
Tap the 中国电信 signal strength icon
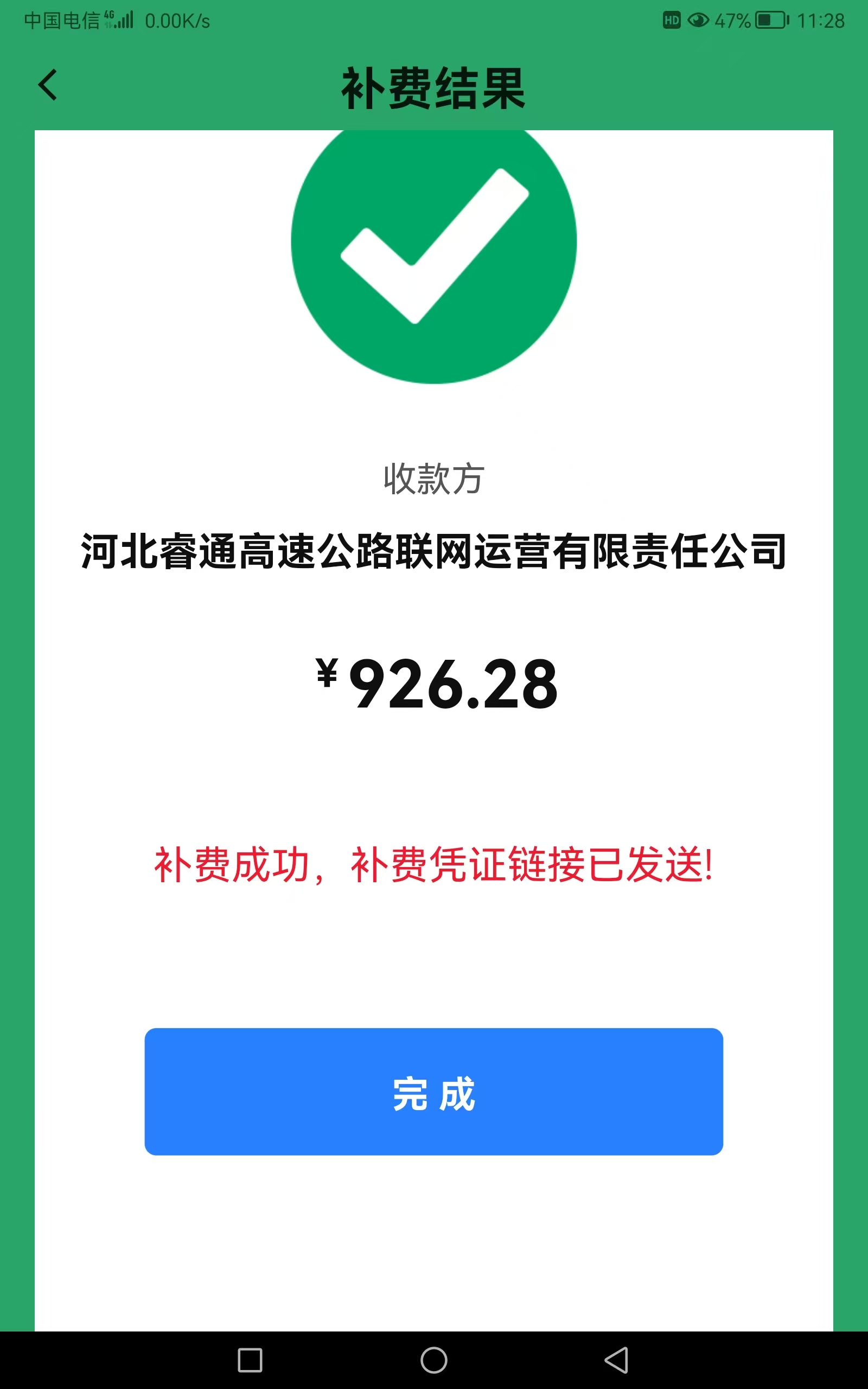click(124, 20)
